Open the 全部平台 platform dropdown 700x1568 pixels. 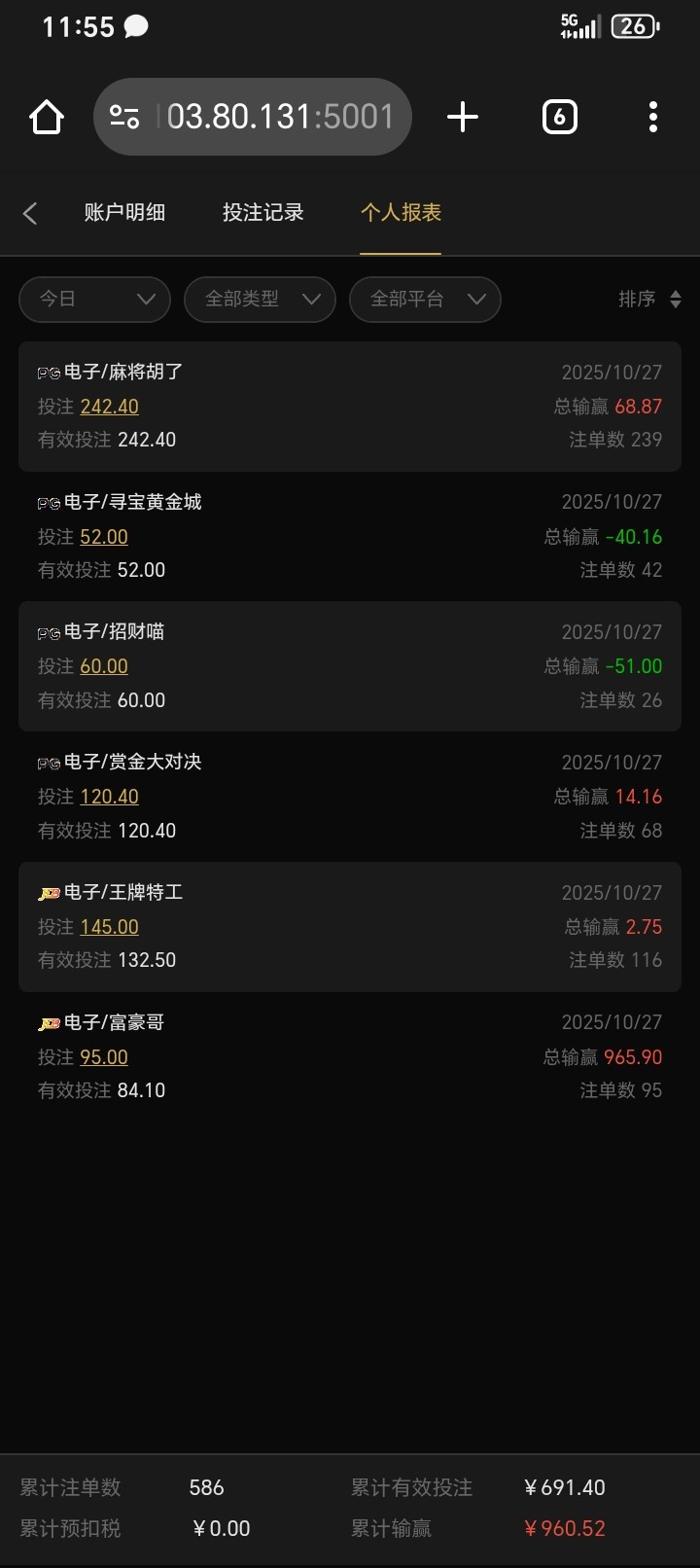[425, 300]
